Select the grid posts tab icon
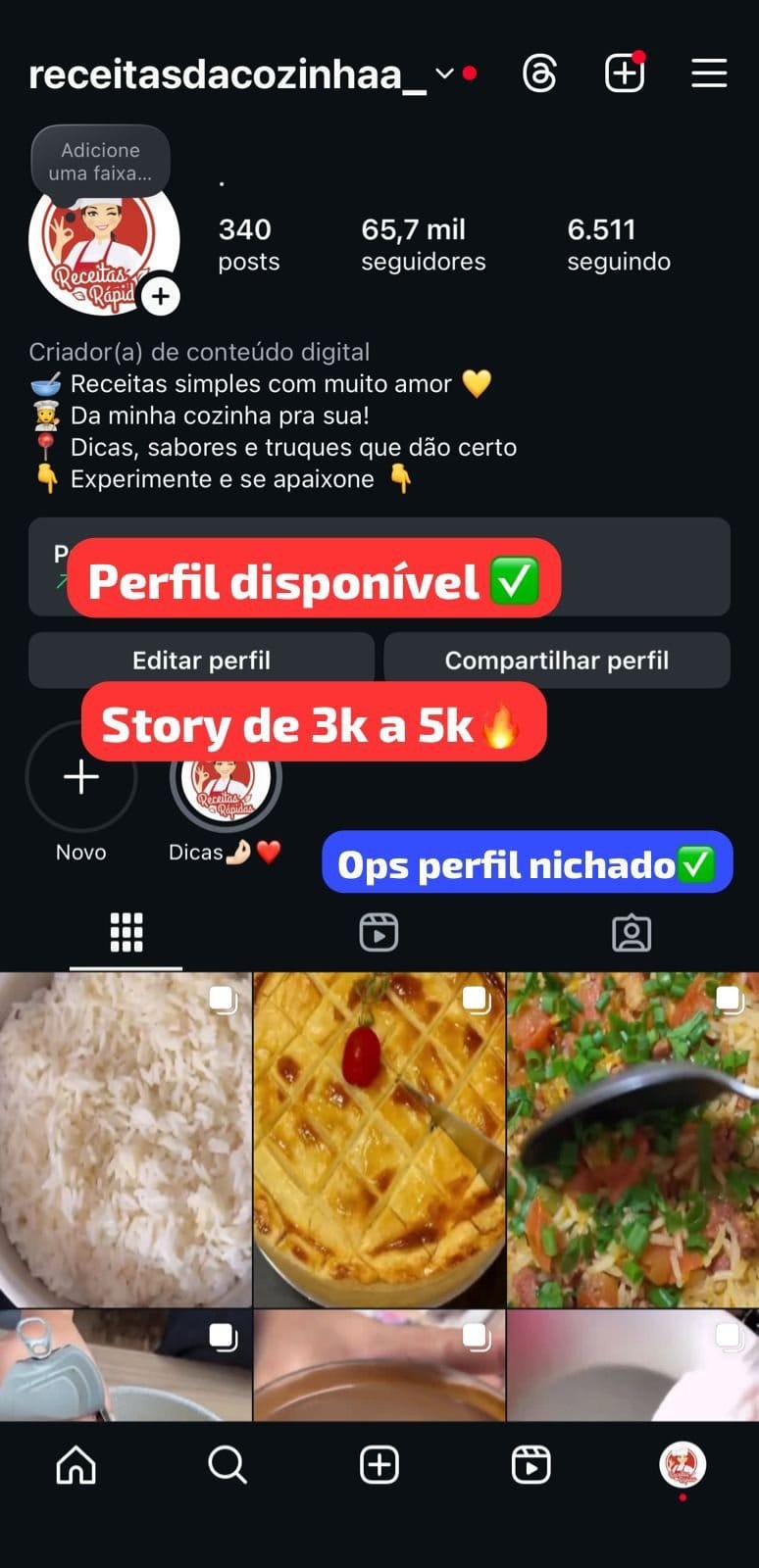 126,933
